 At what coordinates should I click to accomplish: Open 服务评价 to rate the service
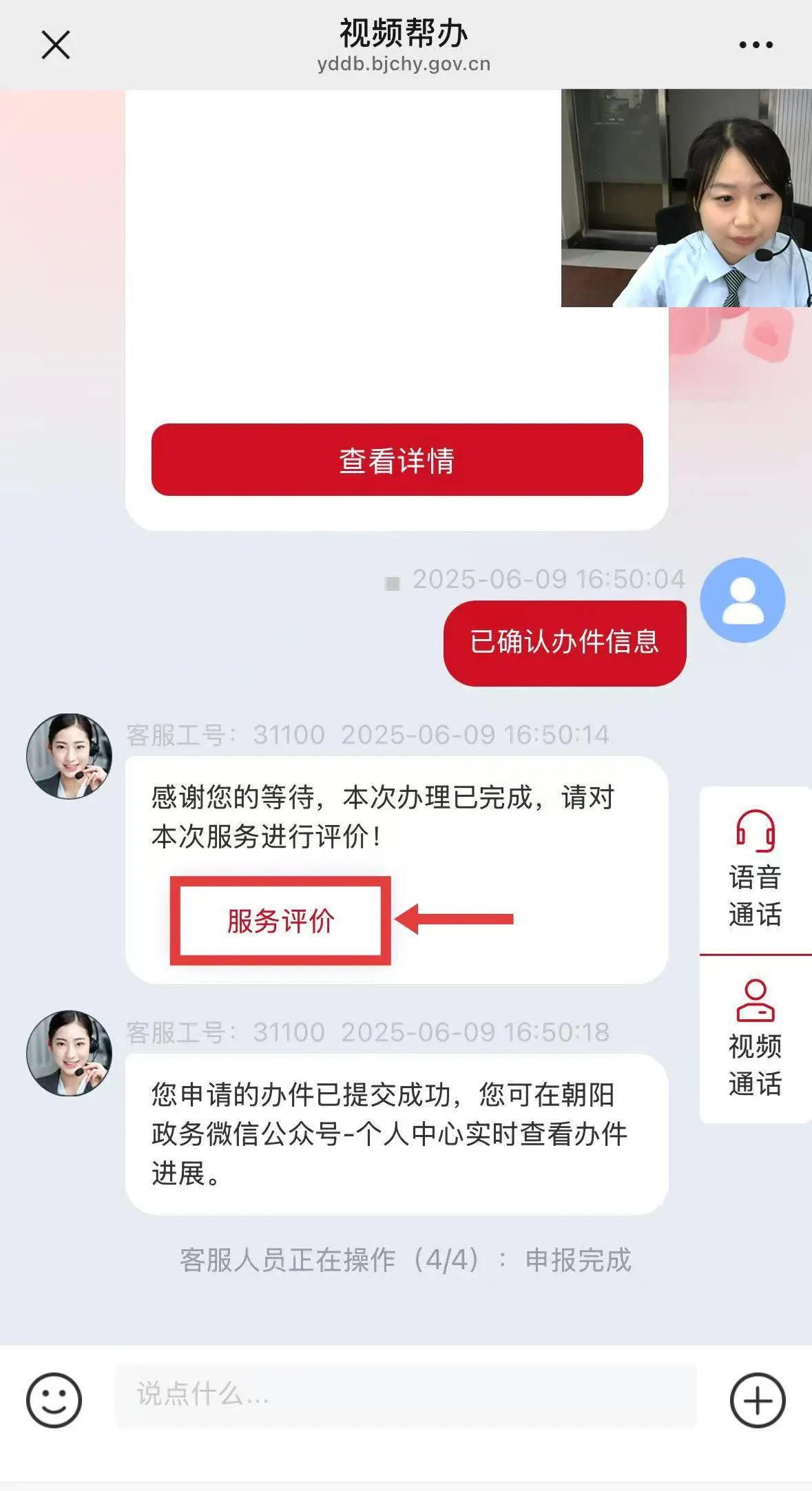280,921
